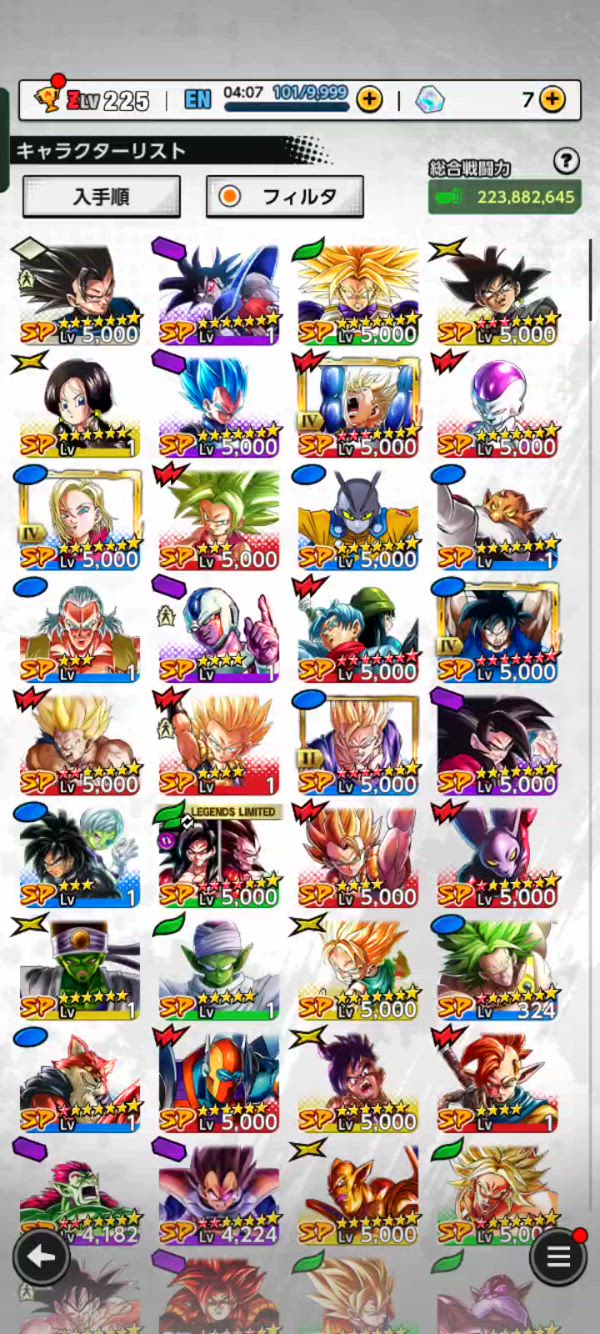600x1334 pixels.
Task: Select the Lv 4,224 Vegeta character card
Action: click(218, 1195)
